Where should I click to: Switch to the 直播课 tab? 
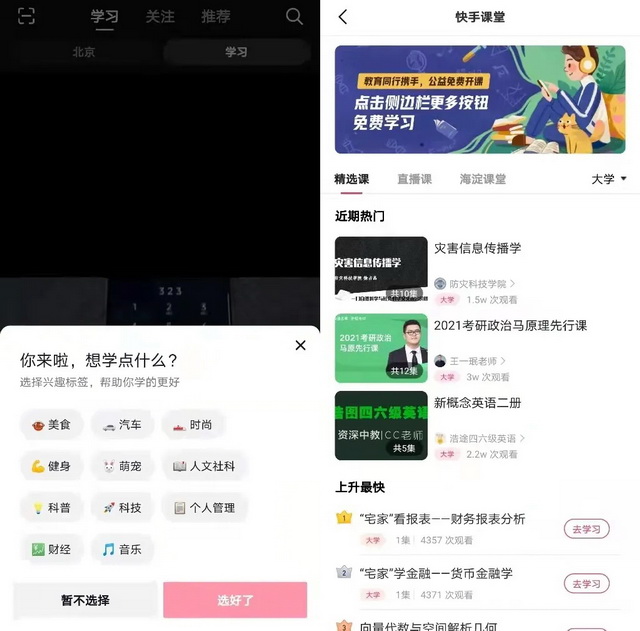point(414,179)
